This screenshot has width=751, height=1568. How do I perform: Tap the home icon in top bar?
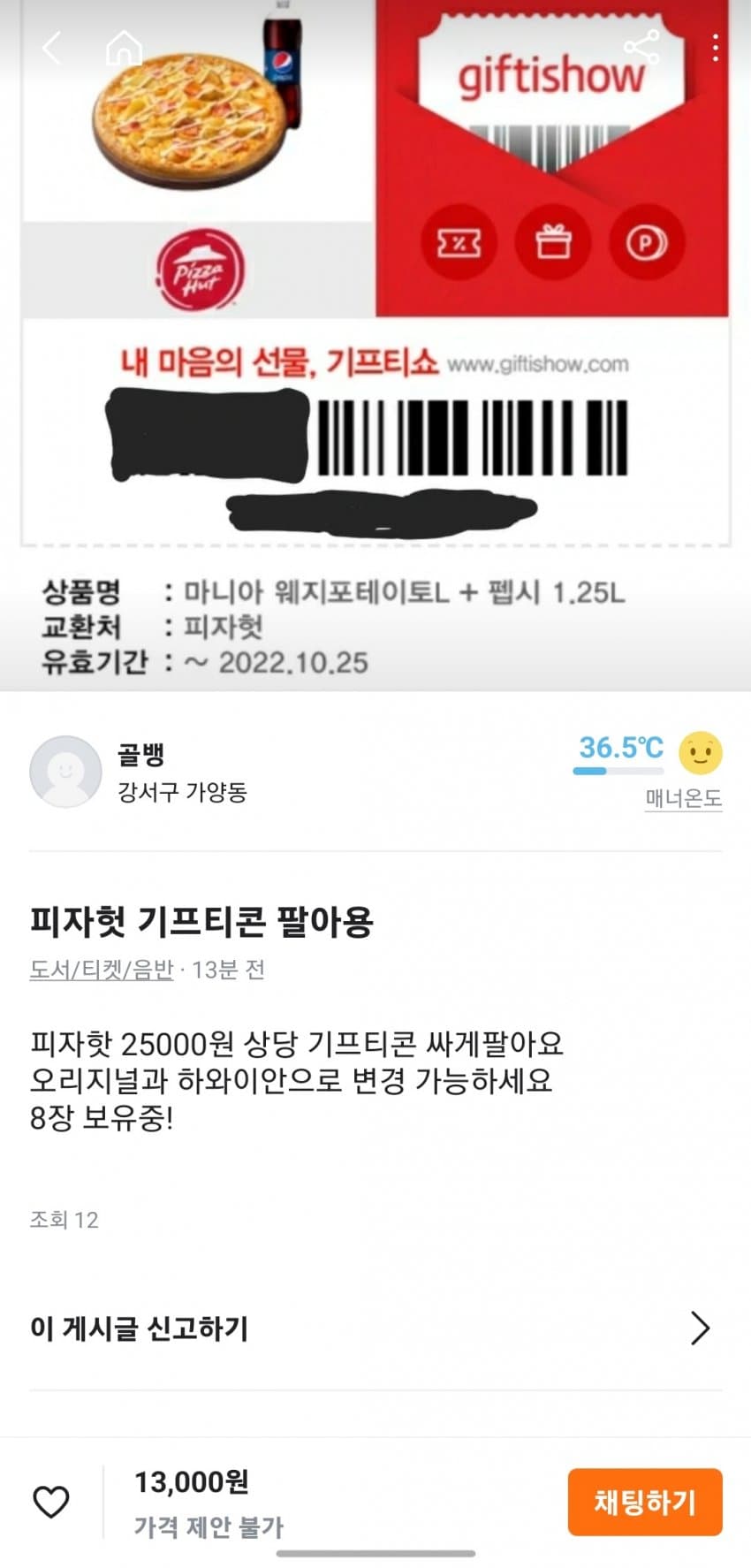pos(124,48)
